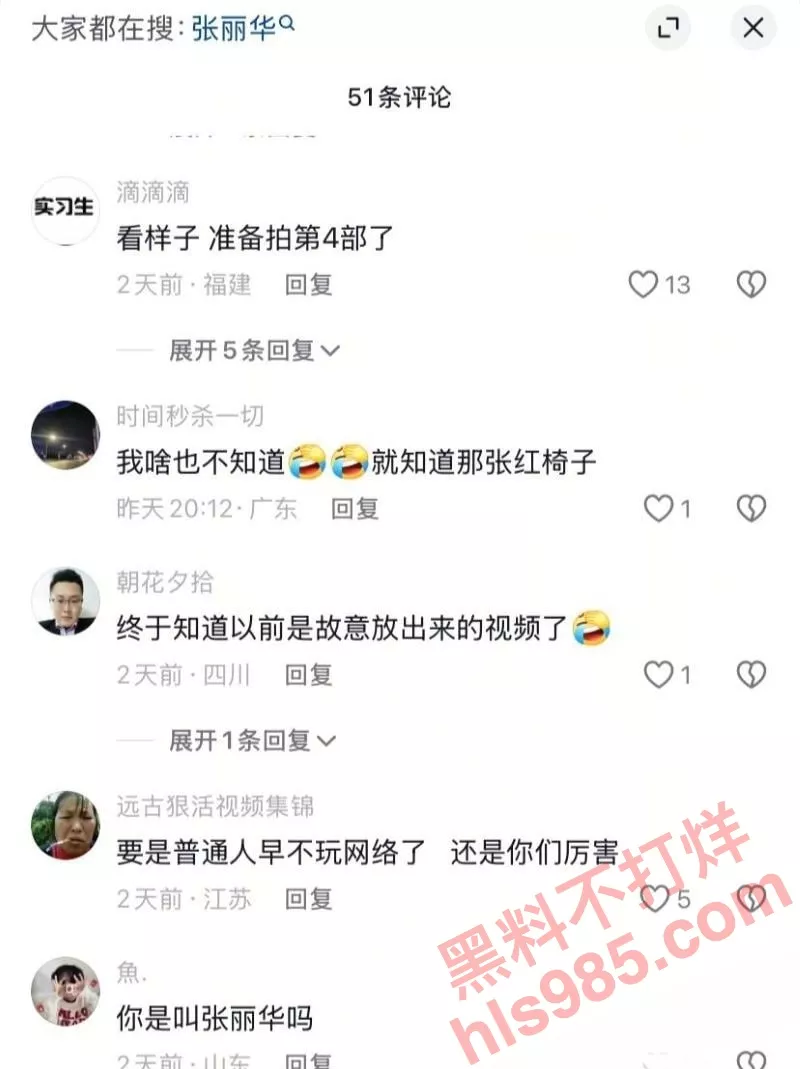Reply to 滴滴滴's comment
The height and width of the screenshot is (1069, 800).
pos(308,285)
